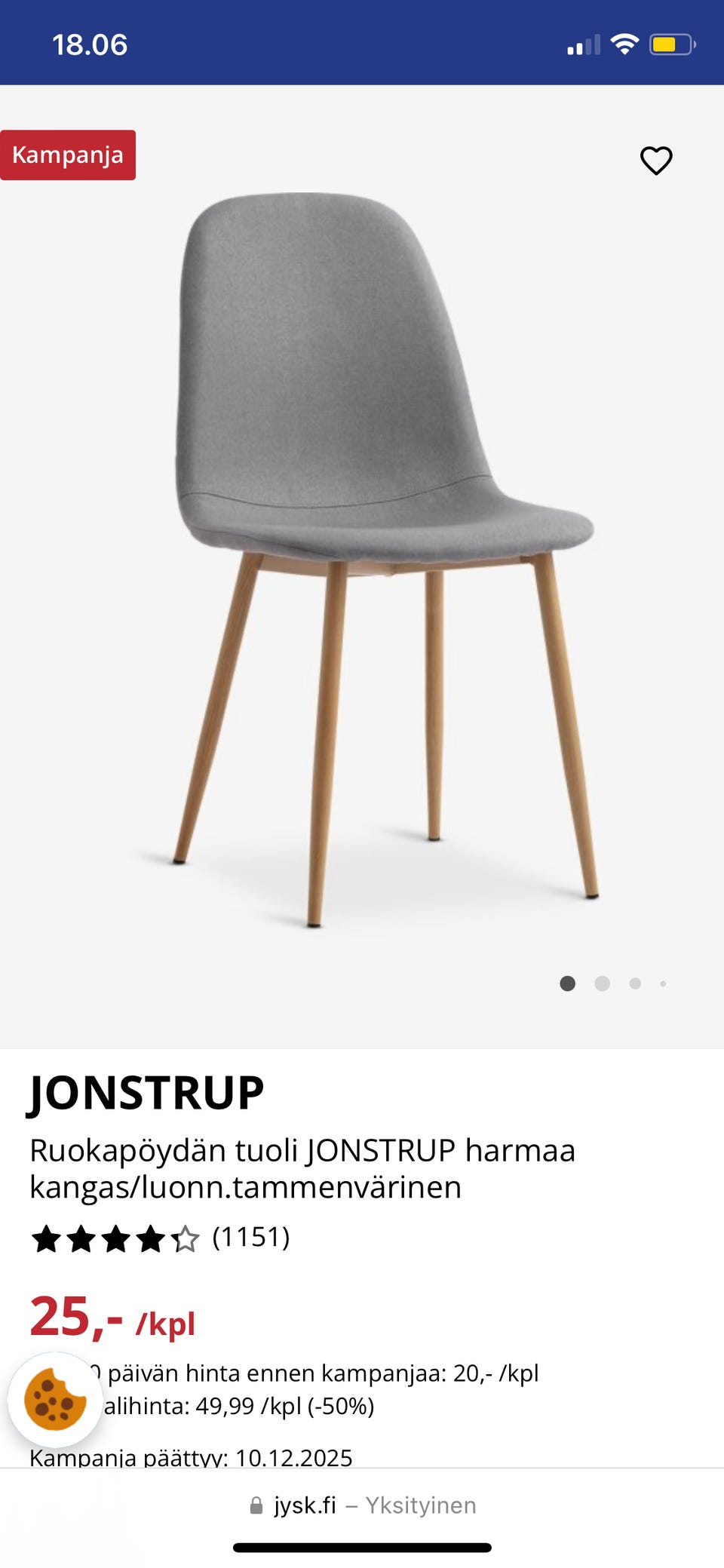Image resolution: width=724 pixels, height=1568 pixels.
Task: Select the second image indicator dot
Action: 602,983
